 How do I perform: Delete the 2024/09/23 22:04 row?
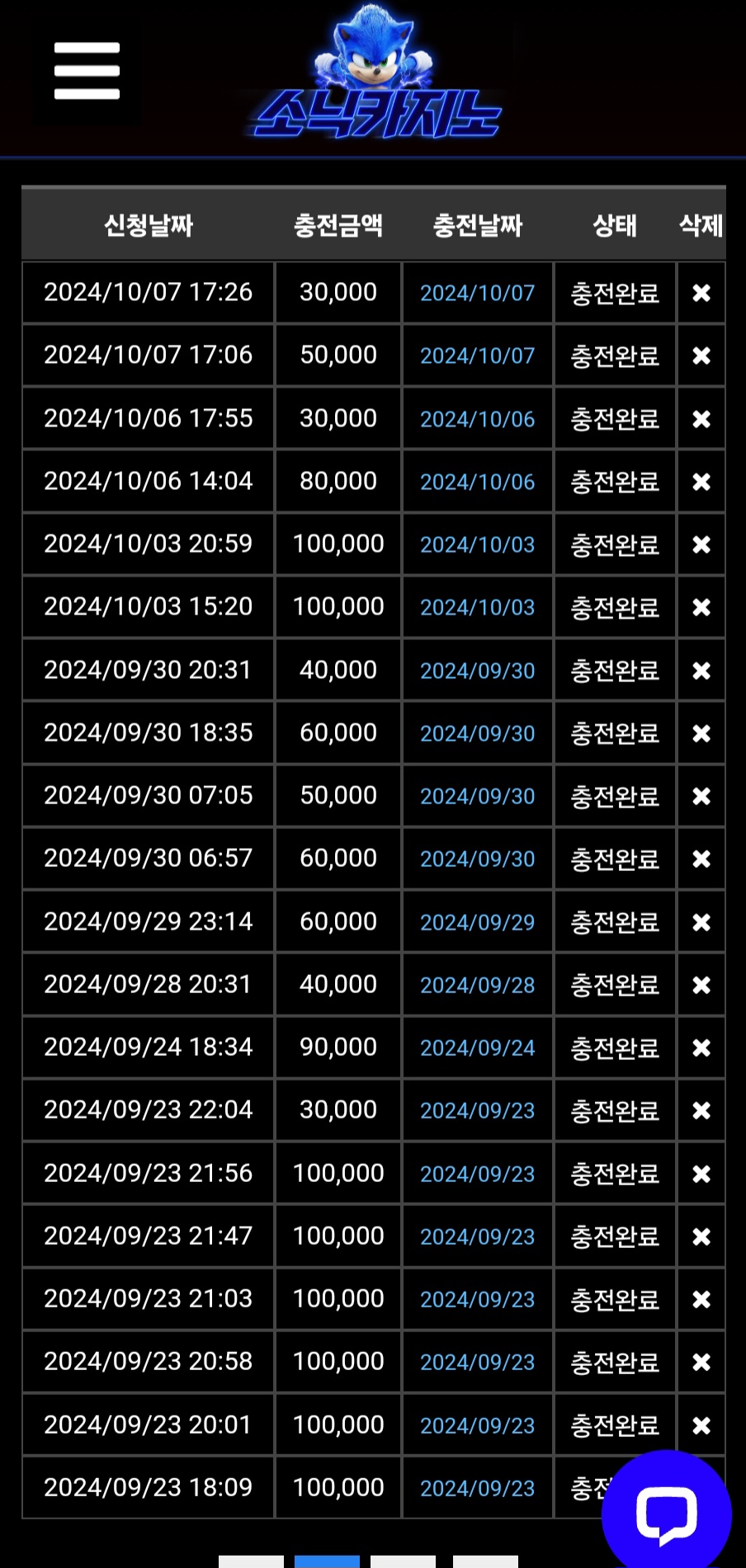pyautogui.click(x=701, y=1110)
